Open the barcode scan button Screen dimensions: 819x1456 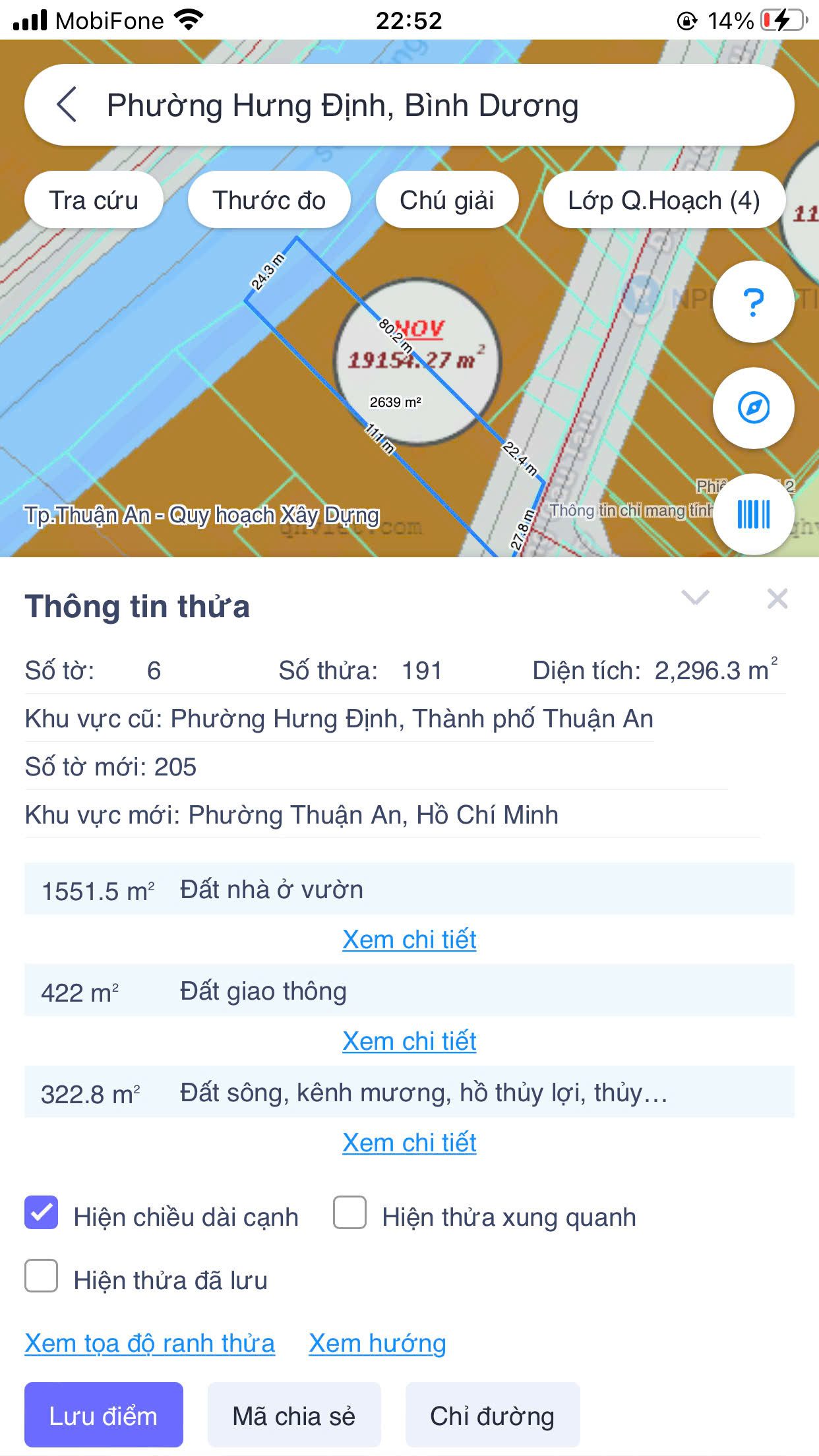pos(754,514)
